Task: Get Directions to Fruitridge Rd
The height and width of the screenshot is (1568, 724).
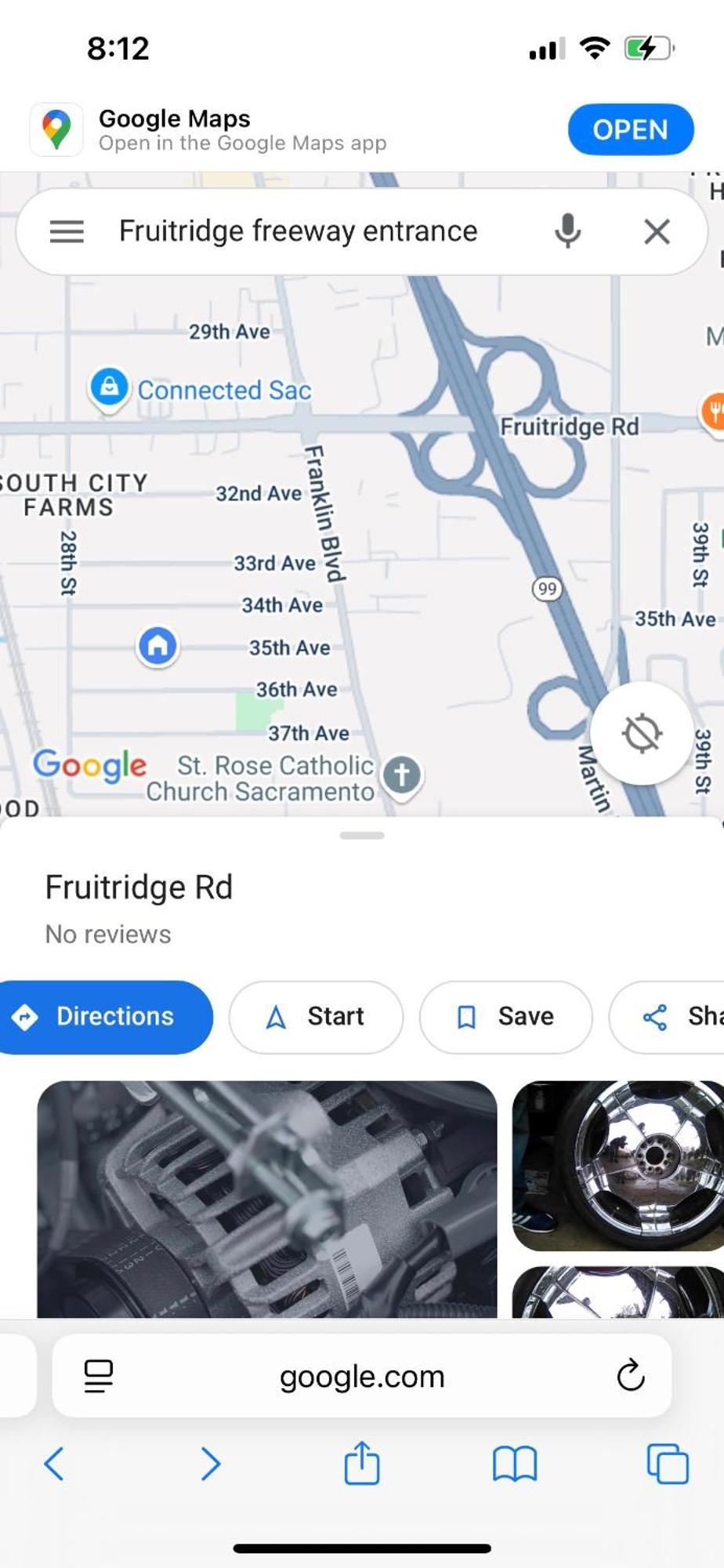Action: (106, 1016)
